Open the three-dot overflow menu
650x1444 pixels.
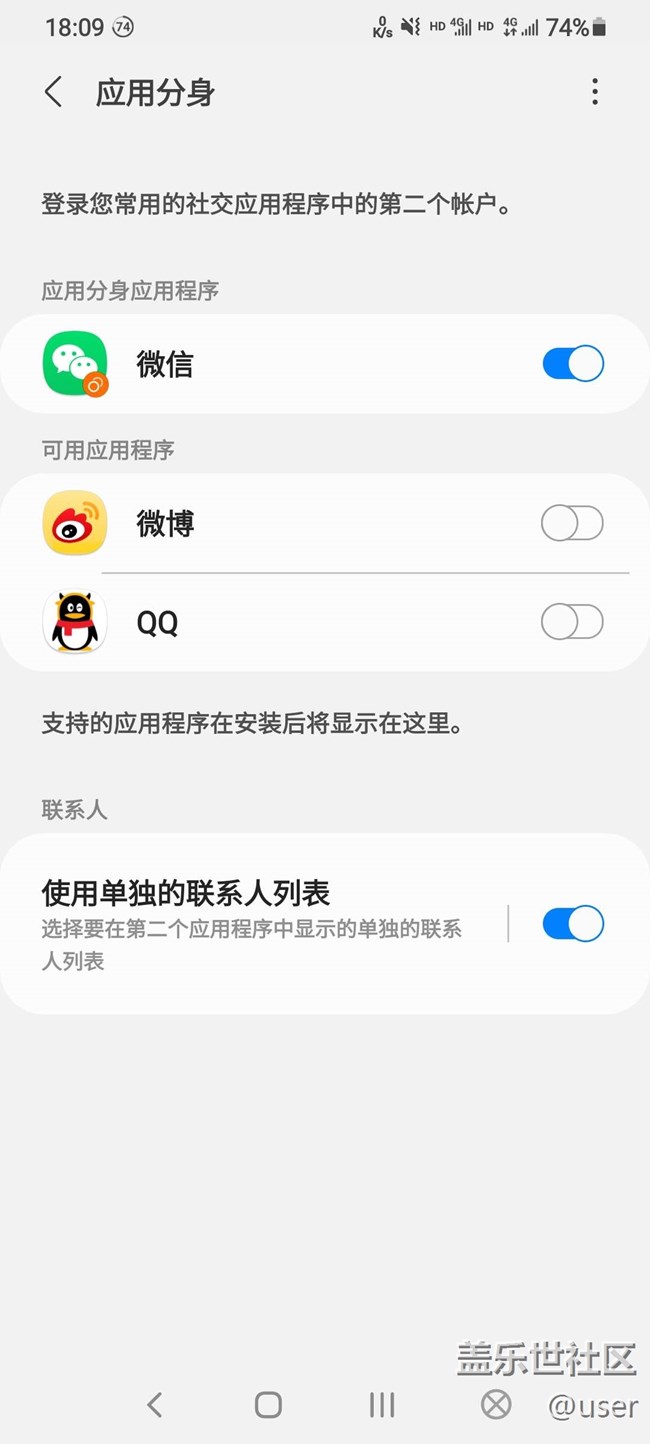595,92
